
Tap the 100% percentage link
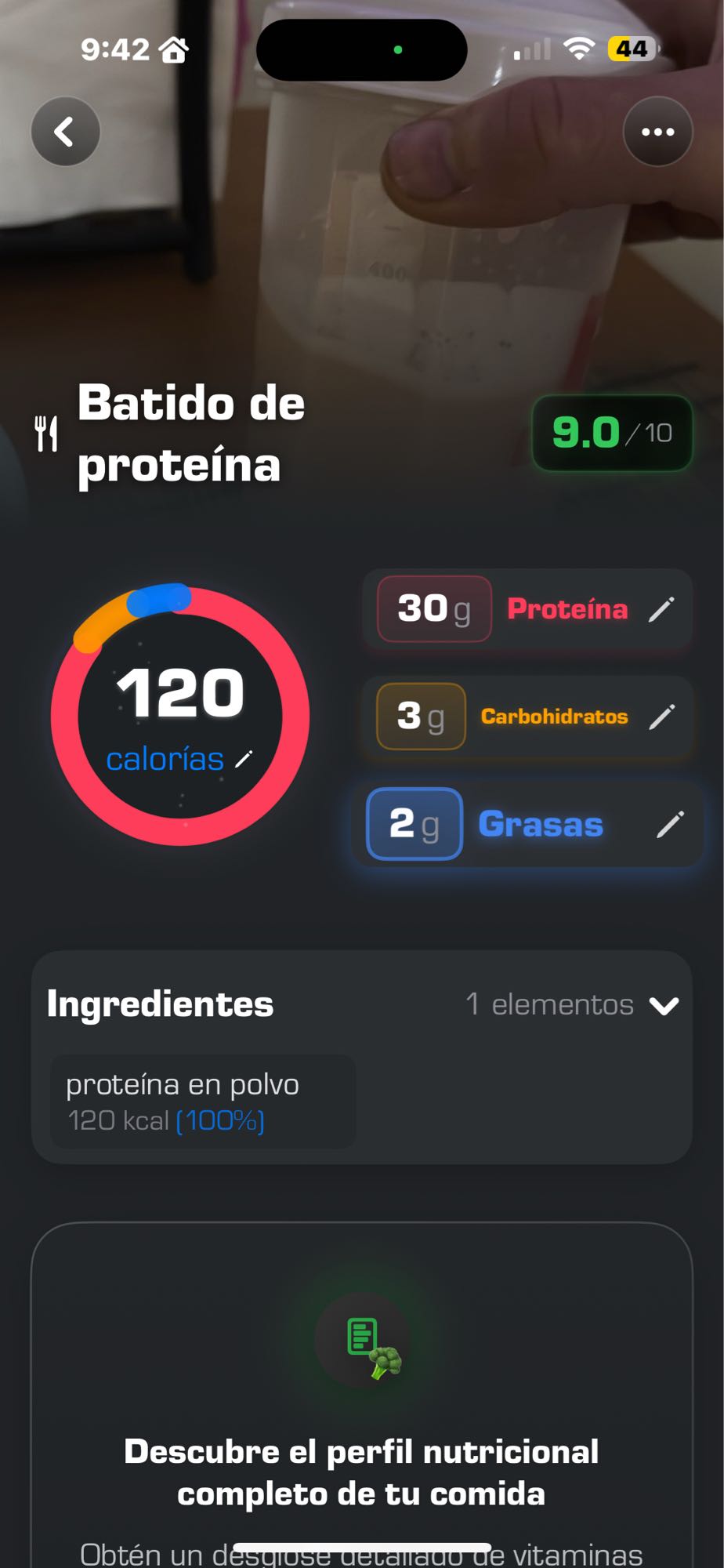click(x=222, y=1121)
